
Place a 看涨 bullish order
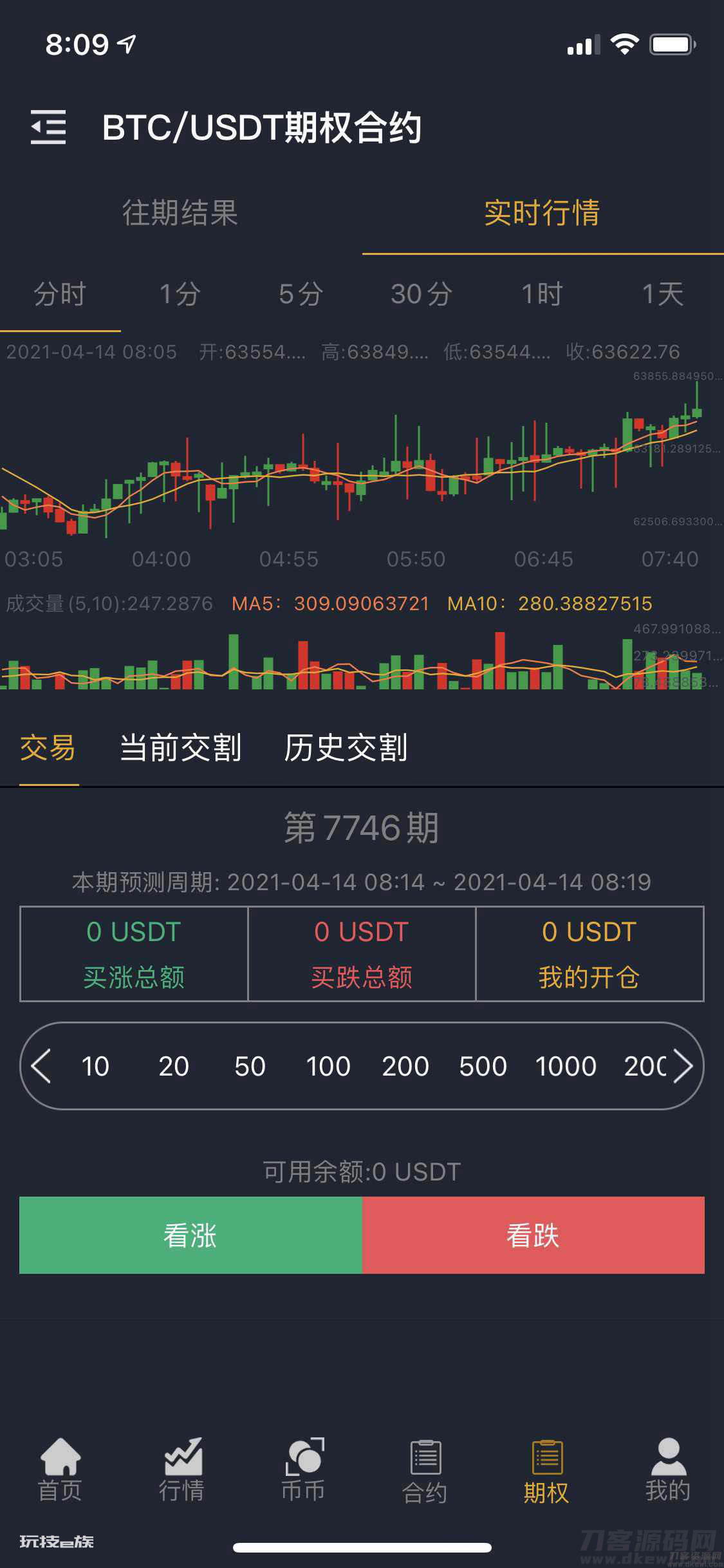tap(190, 1235)
